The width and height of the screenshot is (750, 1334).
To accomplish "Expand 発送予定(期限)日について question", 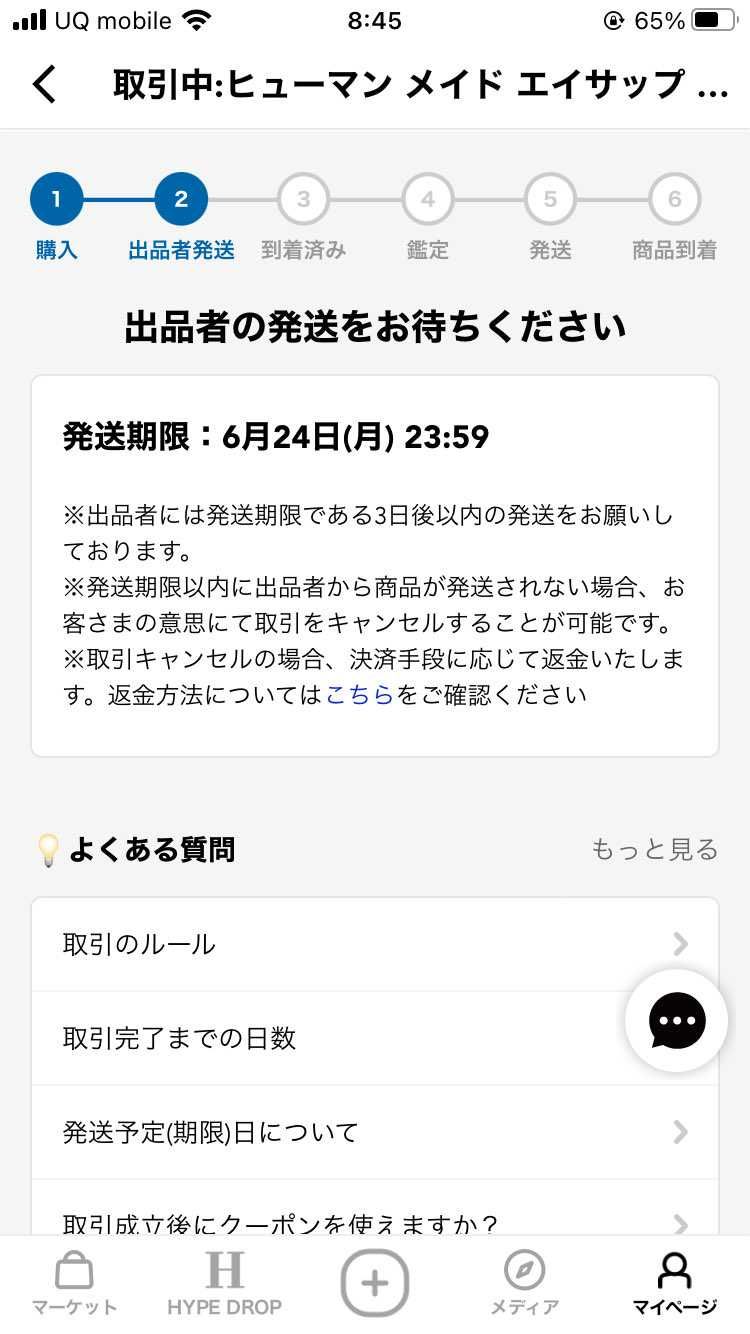I will pos(375,1132).
